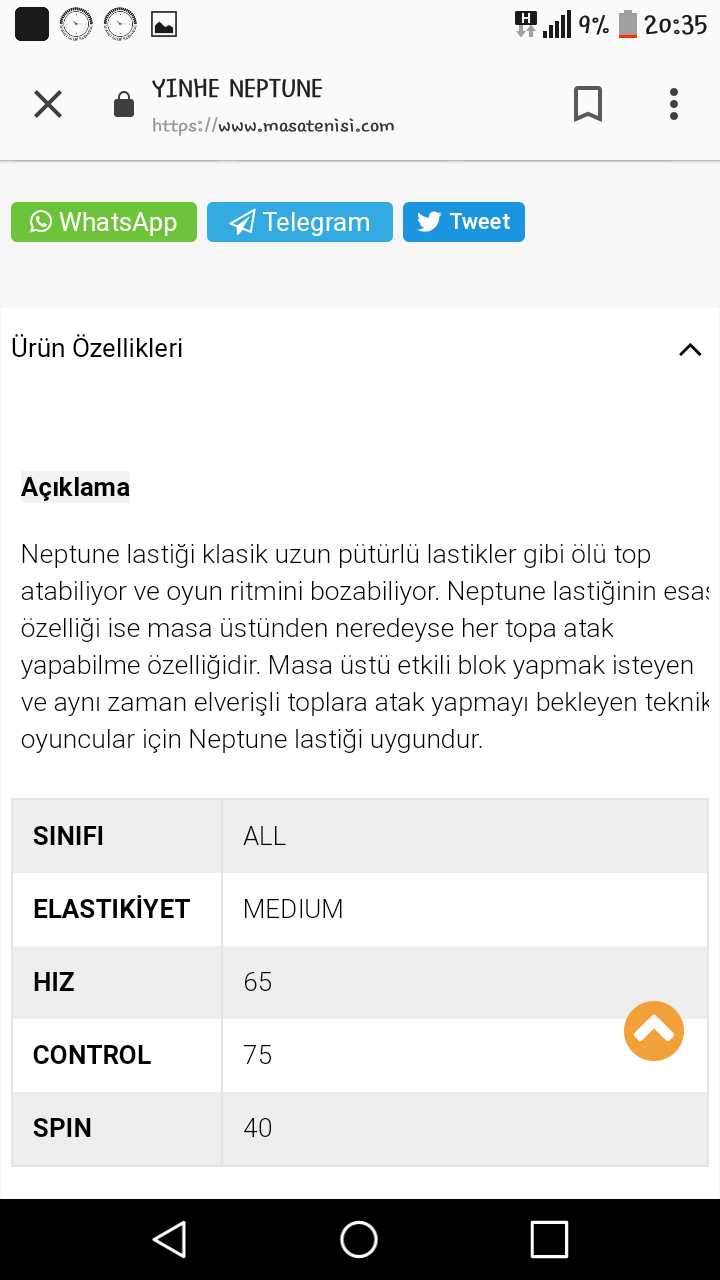
Task: Close the browser custom tab
Action: point(48,104)
